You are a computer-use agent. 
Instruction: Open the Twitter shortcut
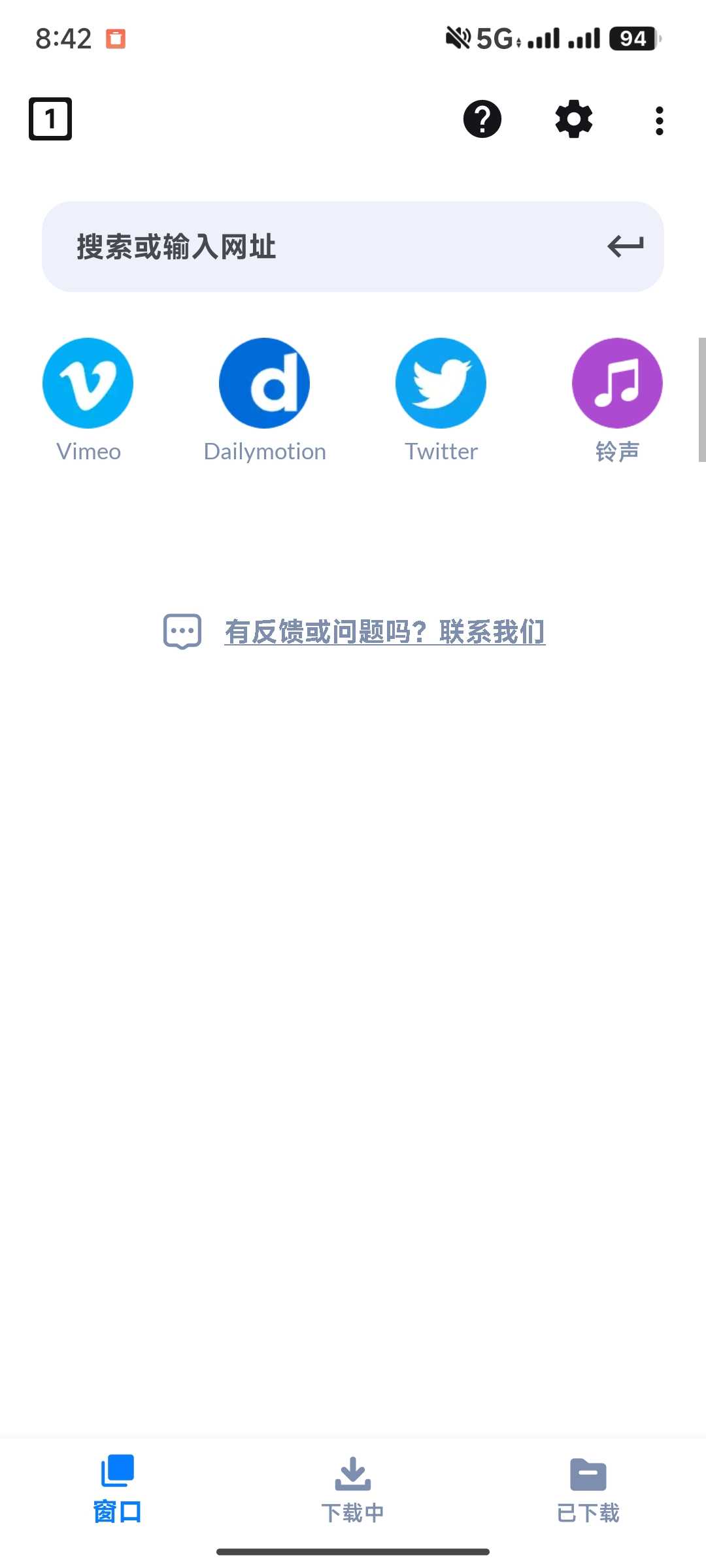(441, 384)
